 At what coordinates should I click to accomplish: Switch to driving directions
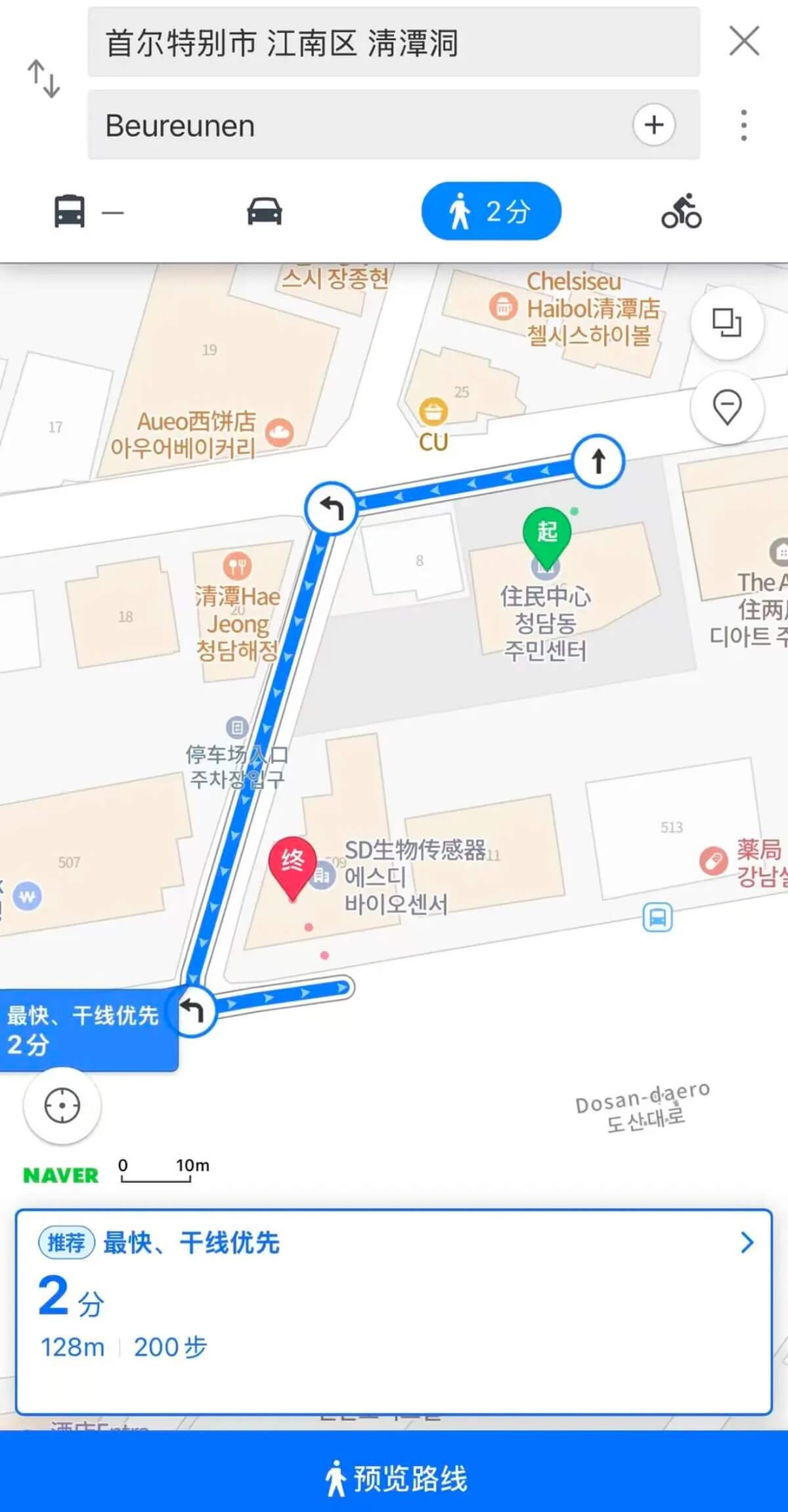click(264, 211)
